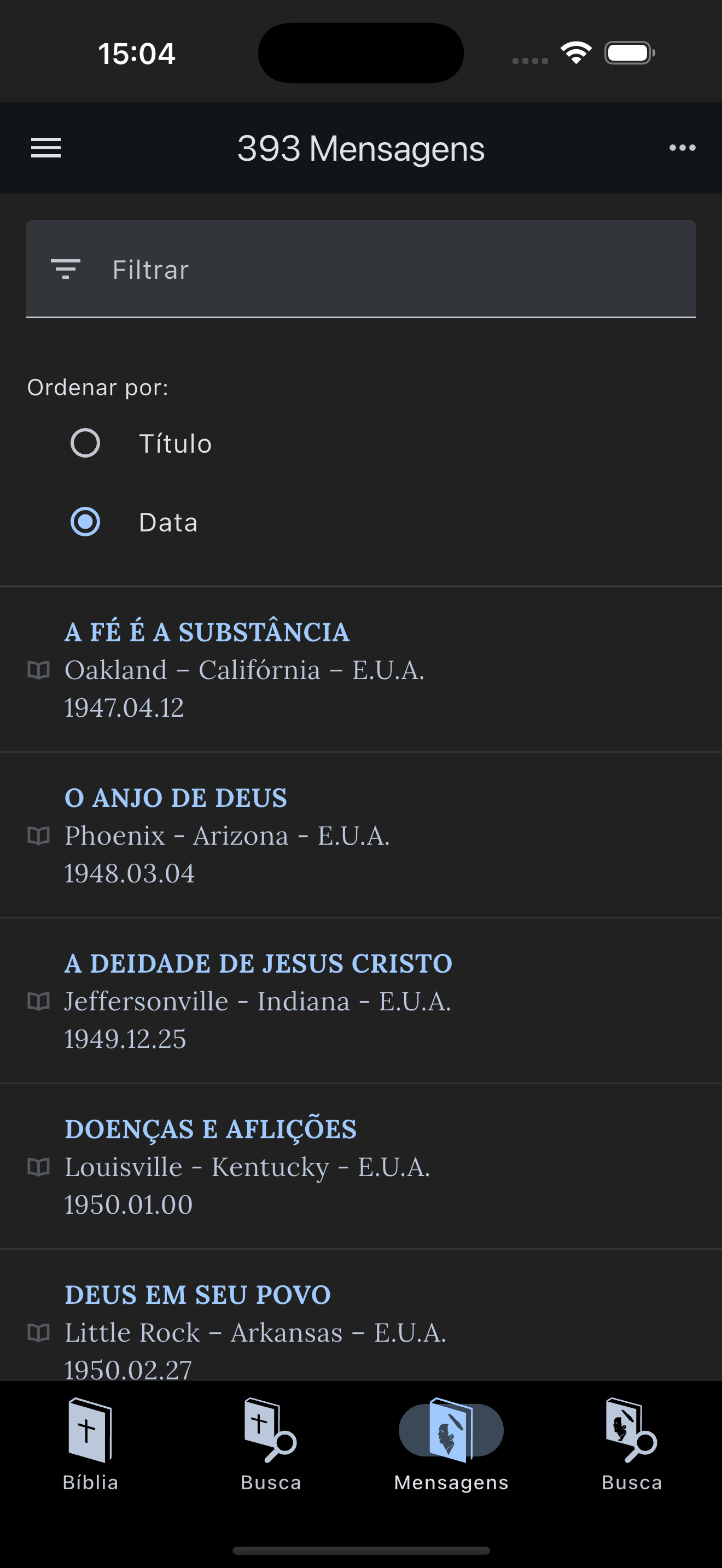Screen dimensions: 722x1568
Task: Switch to the Bíblia tab
Action: [90, 1444]
